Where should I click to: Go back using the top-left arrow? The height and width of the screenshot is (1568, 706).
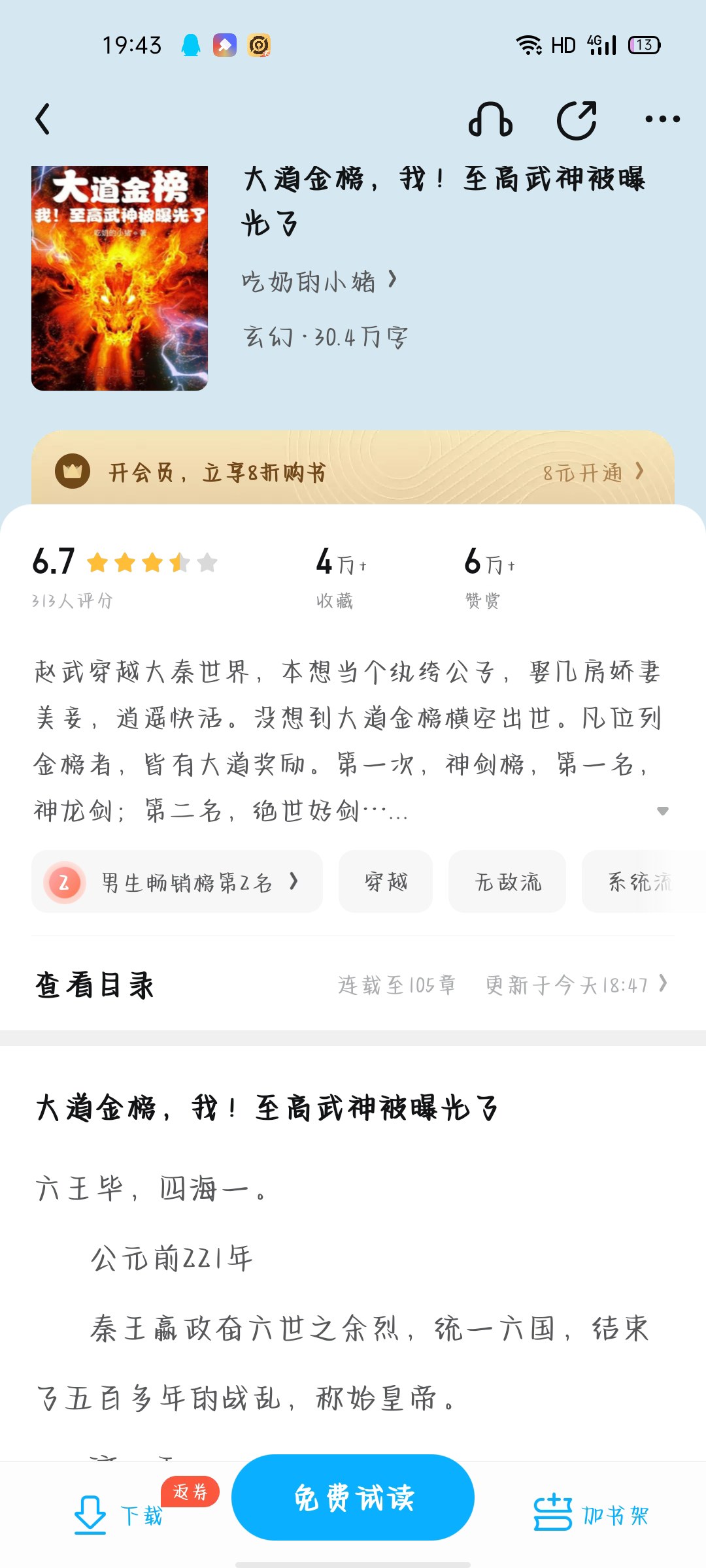pos(43,120)
